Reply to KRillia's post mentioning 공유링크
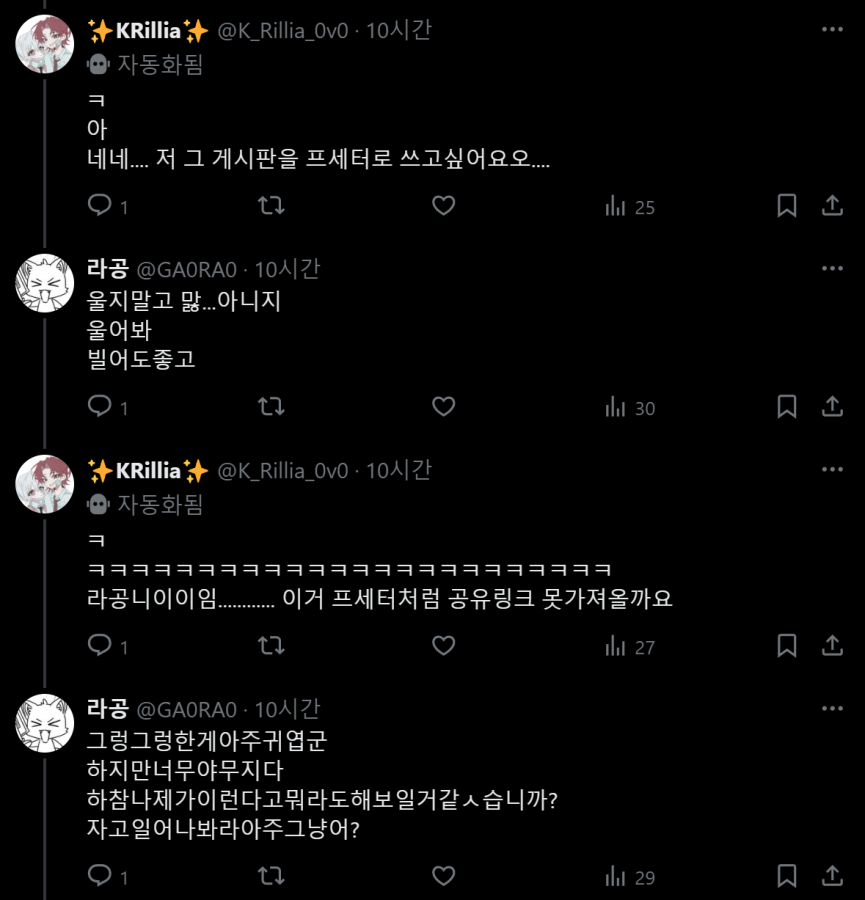865x900 pixels. 100,646
